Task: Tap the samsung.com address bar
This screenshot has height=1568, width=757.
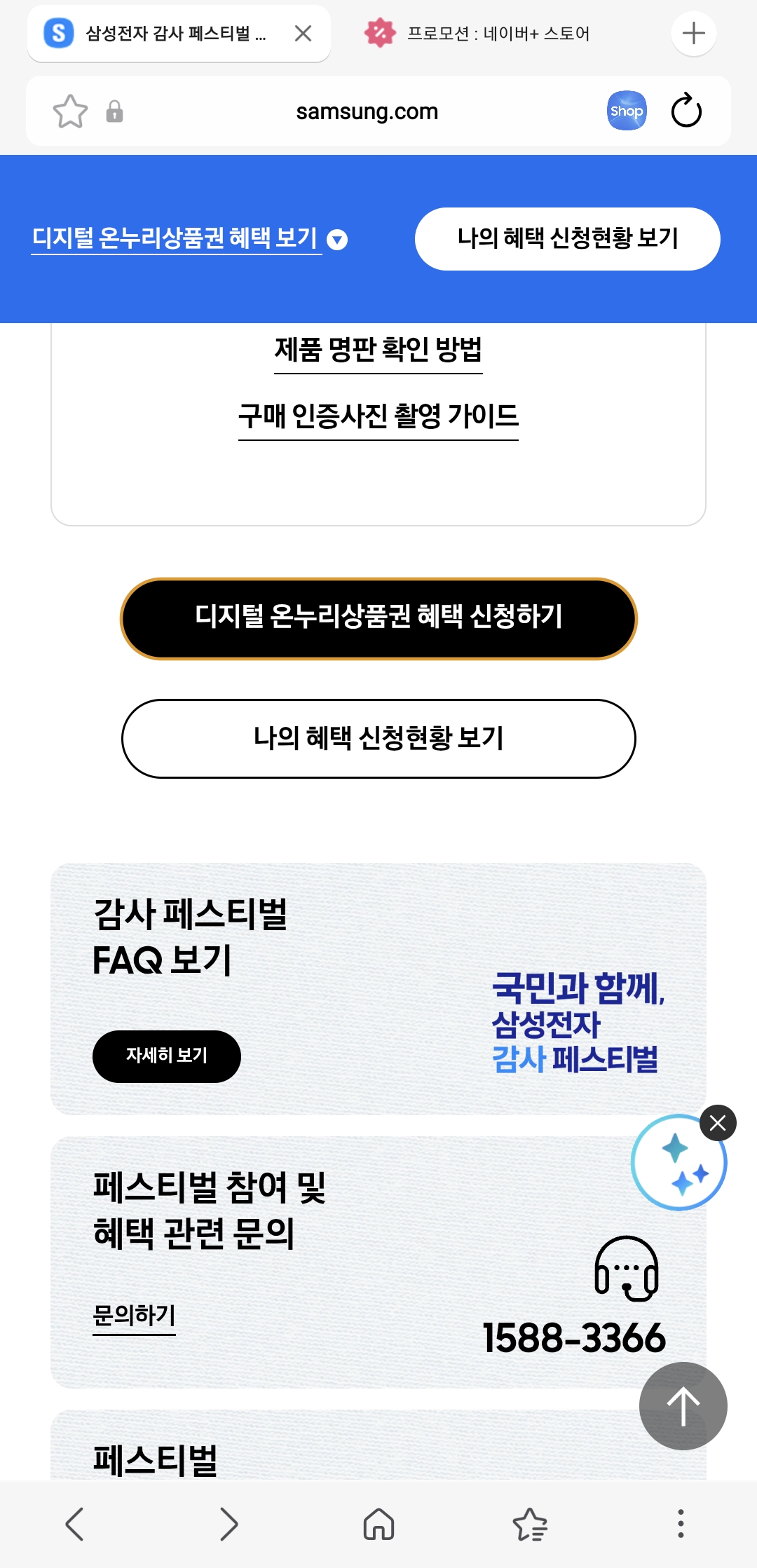Action: (367, 111)
